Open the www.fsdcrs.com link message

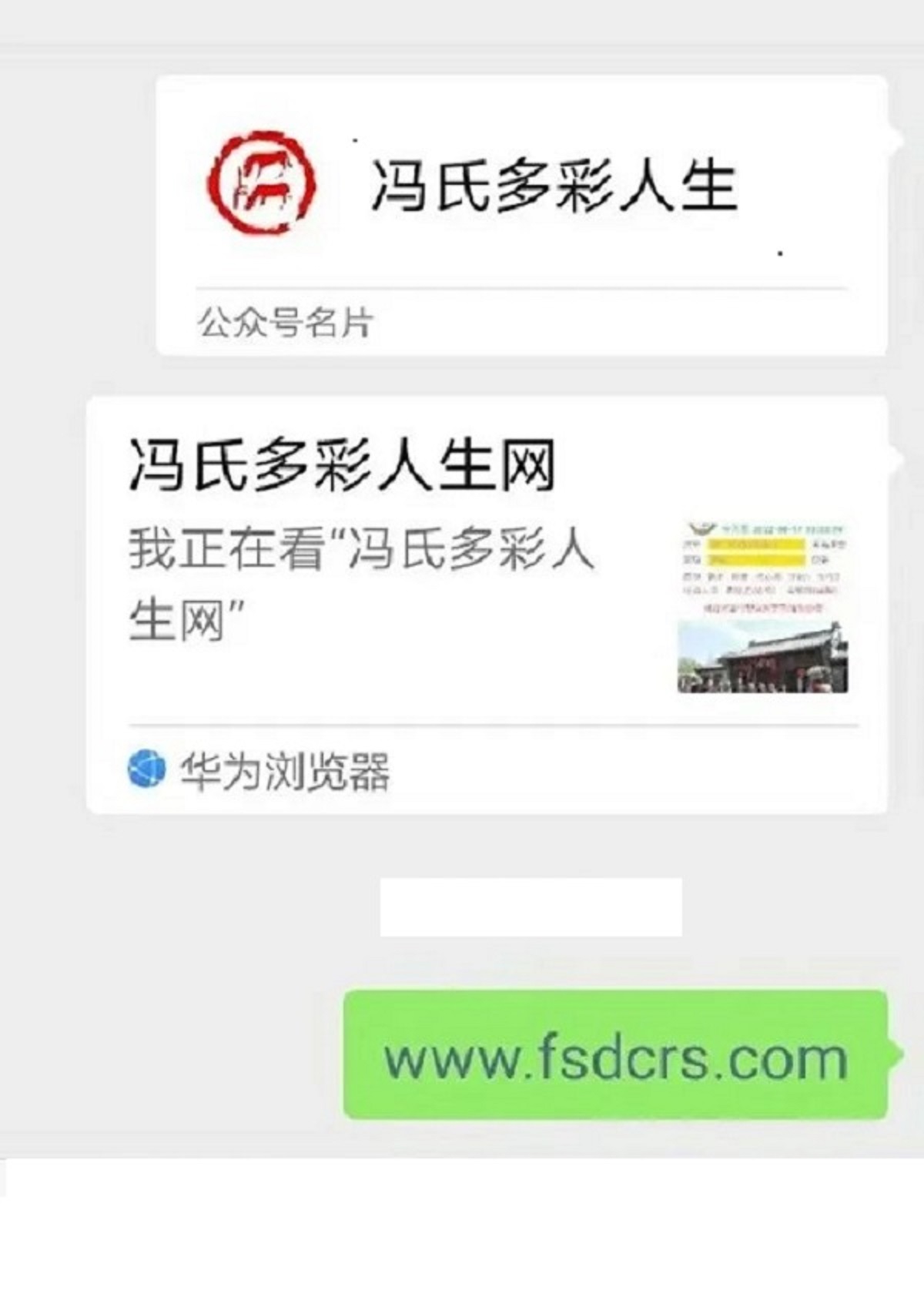(x=615, y=1057)
